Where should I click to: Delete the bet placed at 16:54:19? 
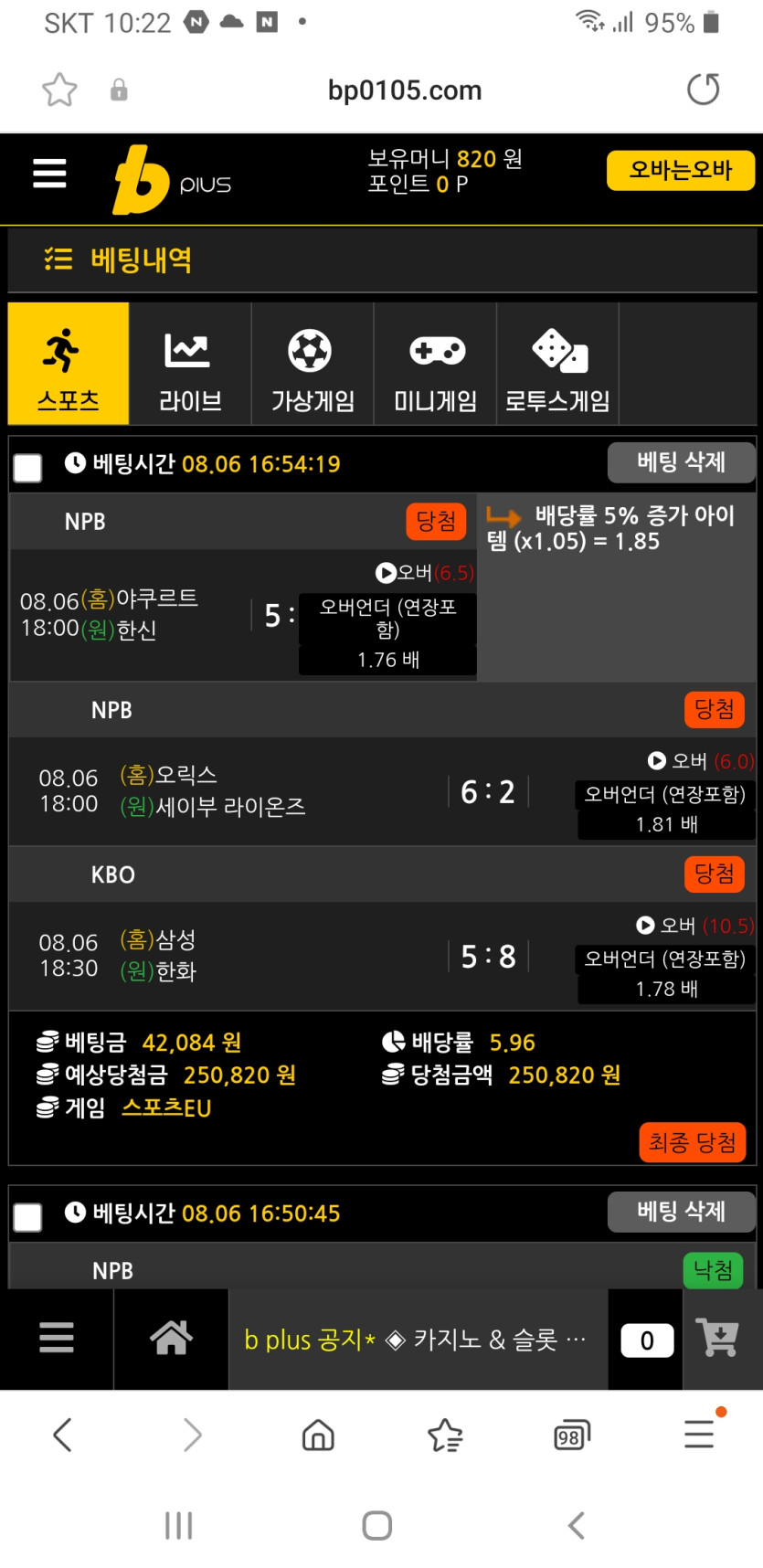coord(681,462)
